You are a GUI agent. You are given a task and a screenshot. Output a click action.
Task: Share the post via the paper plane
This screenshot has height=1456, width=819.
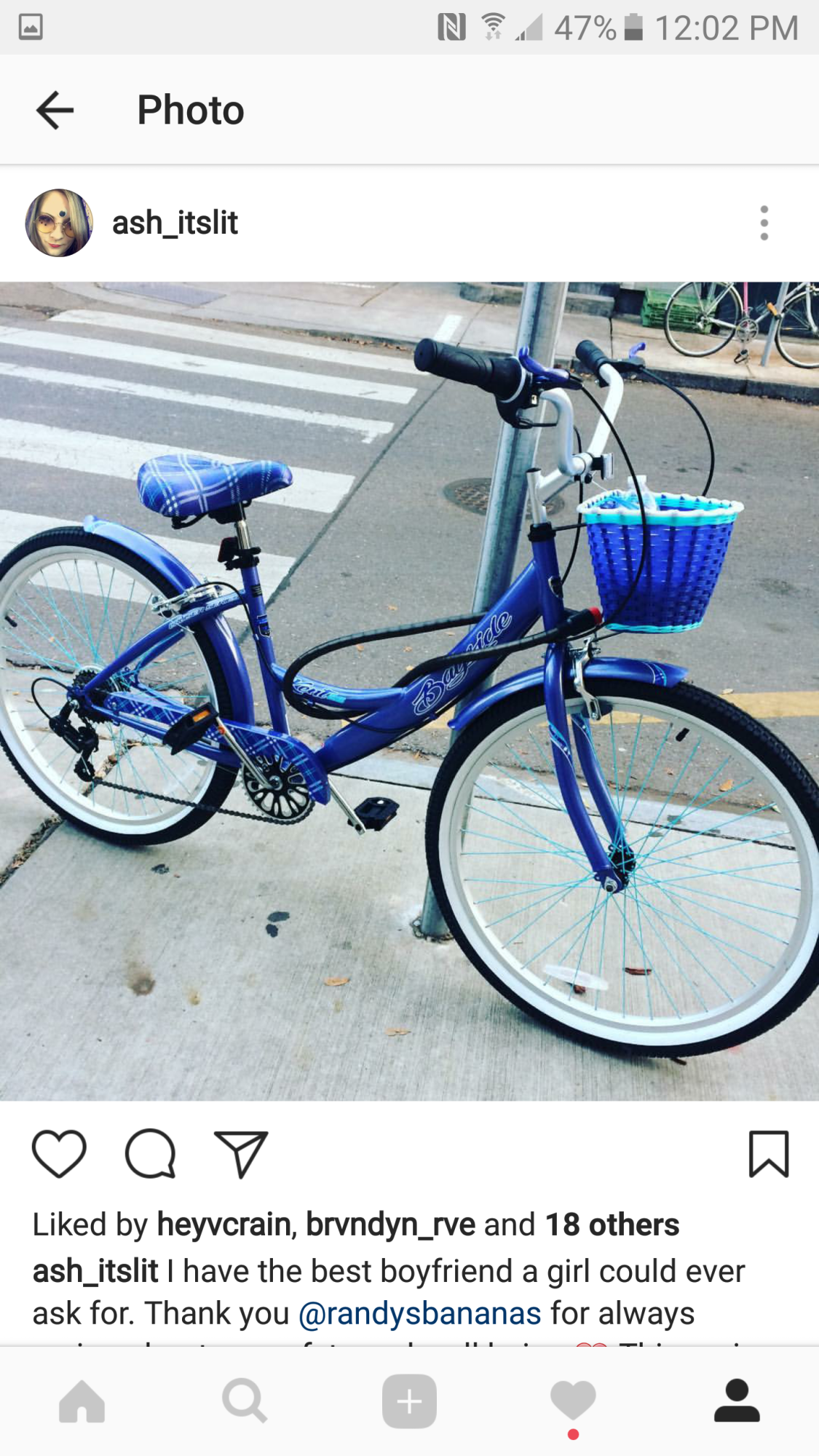[x=241, y=1154]
